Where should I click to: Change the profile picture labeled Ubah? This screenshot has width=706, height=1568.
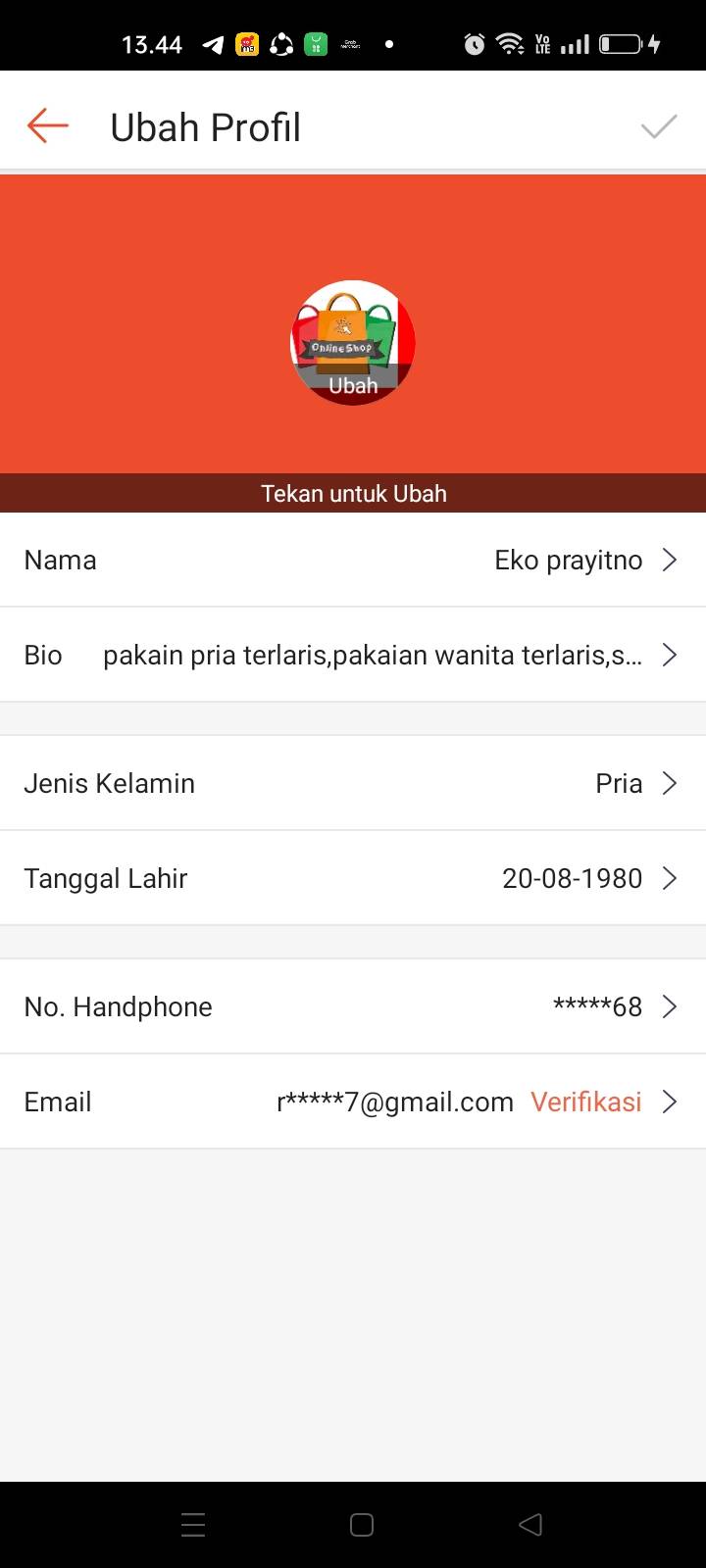coord(353,343)
